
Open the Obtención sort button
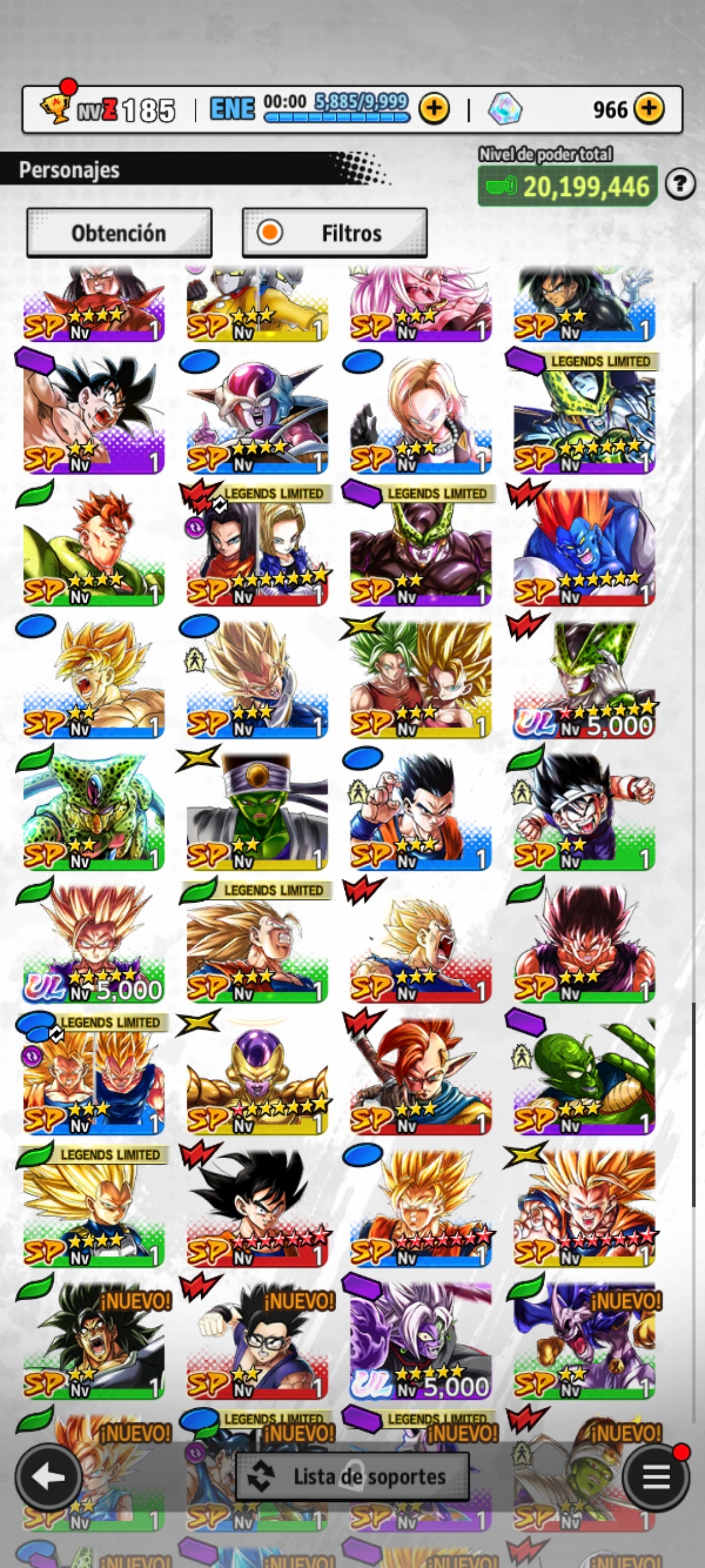click(119, 233)
